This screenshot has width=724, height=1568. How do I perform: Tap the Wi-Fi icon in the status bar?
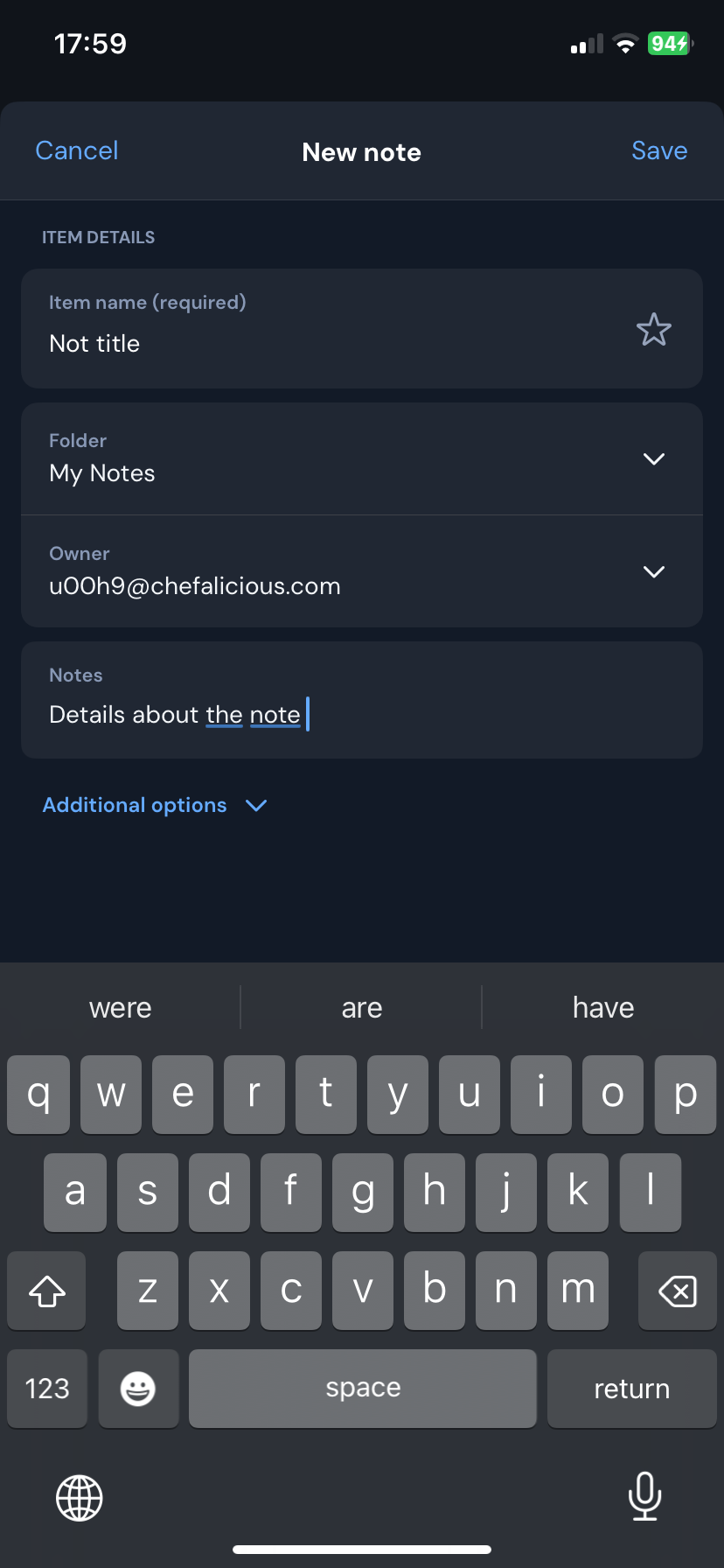click(x=624, y=43)
